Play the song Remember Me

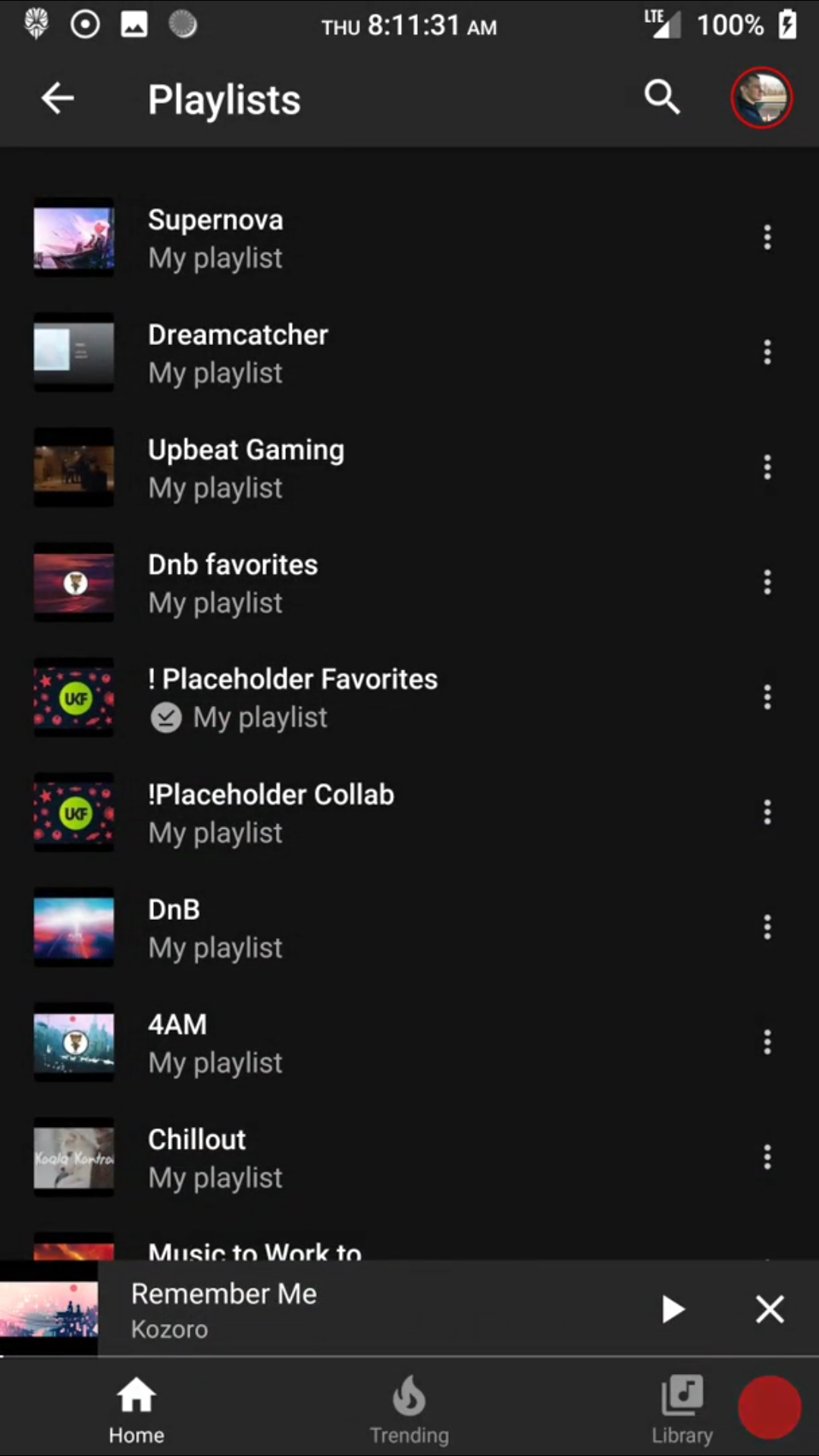tap(672, 1309)
